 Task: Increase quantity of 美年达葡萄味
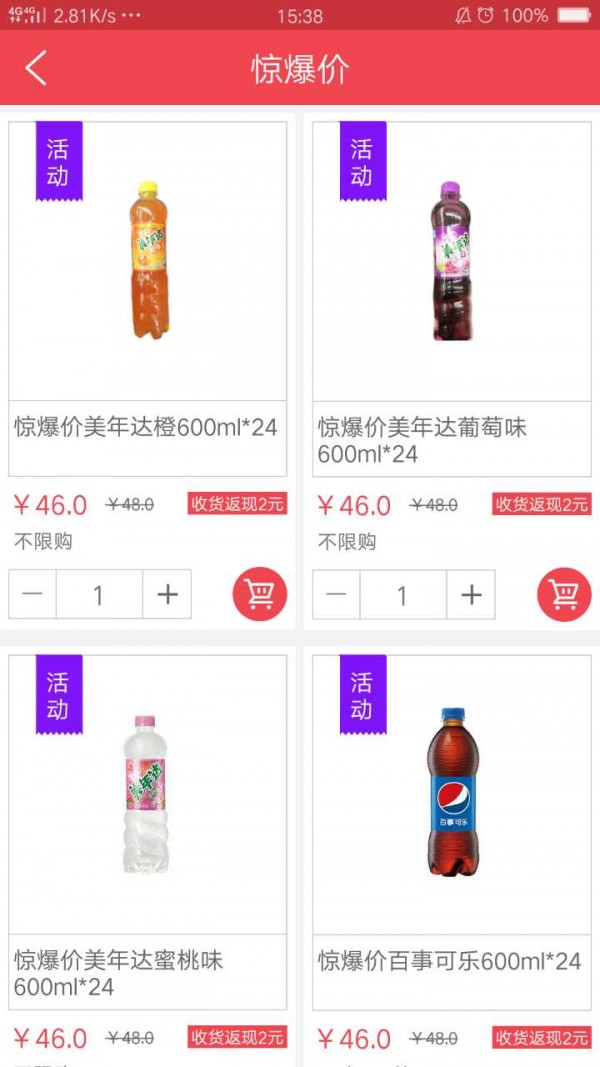[471, 595]
